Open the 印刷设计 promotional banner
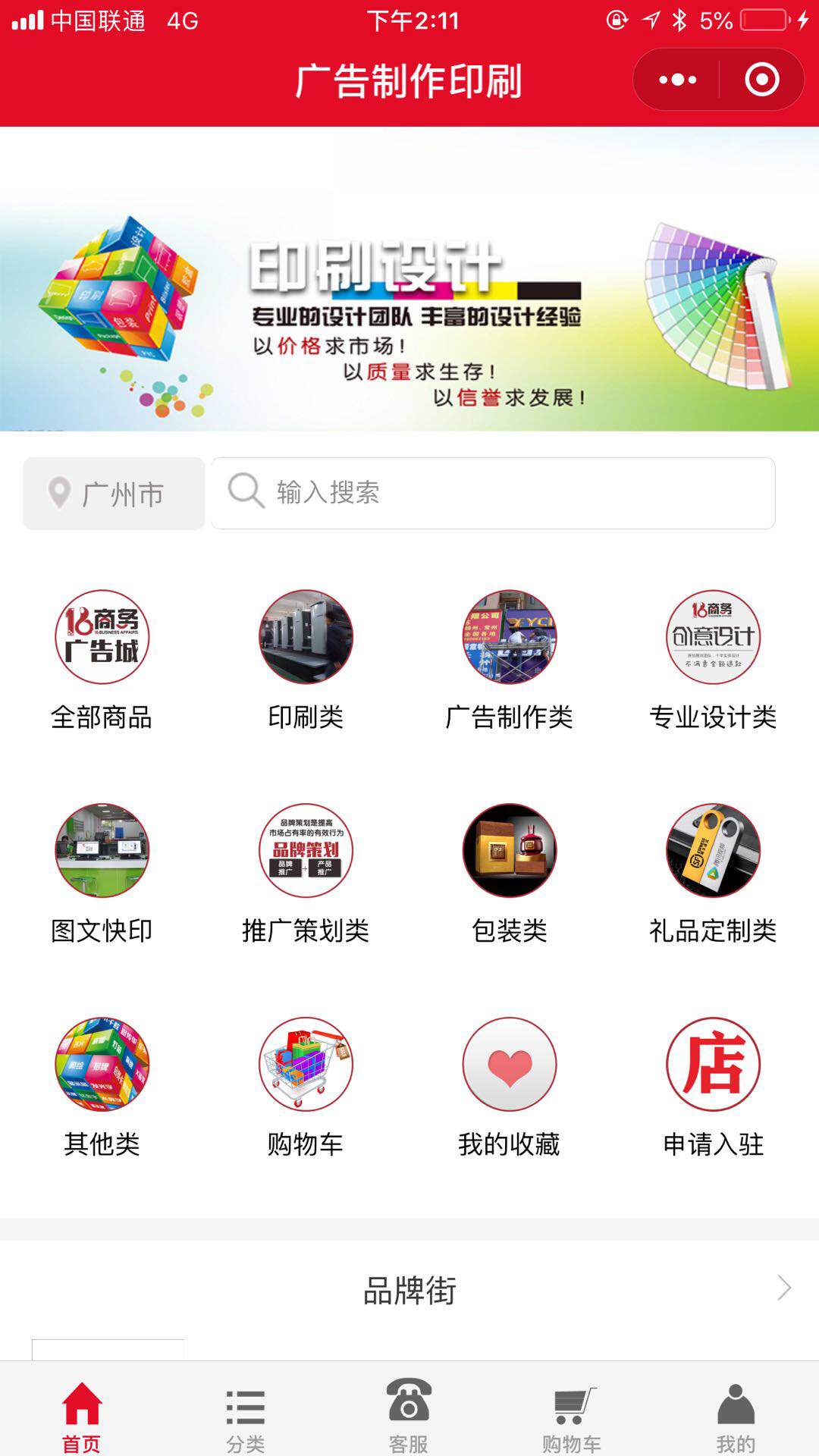Image resolution: width=819 pixels, height=1456 pixels. pyautogui.click(x=409, y=303)
